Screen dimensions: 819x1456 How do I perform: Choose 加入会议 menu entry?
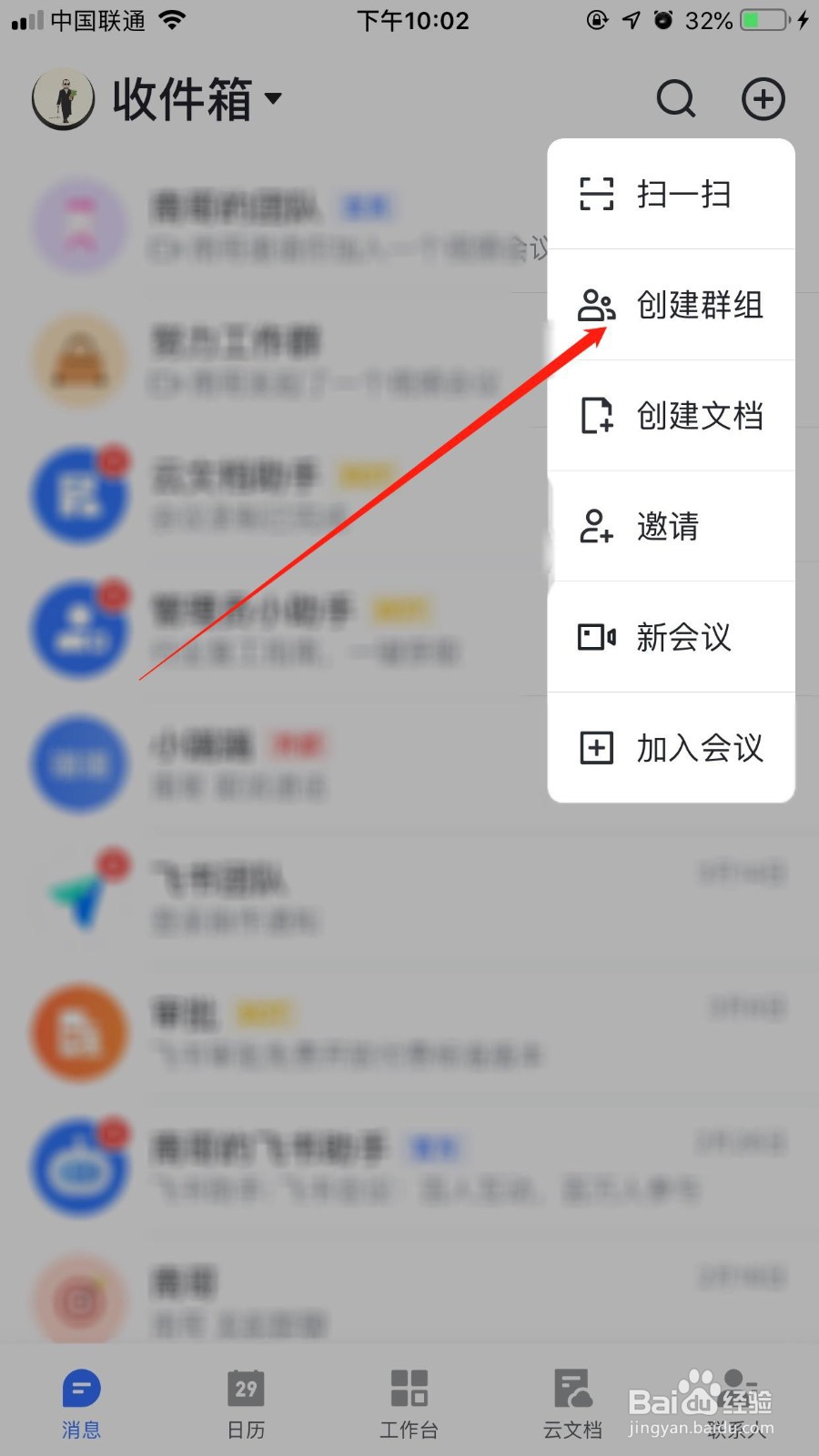698,748
